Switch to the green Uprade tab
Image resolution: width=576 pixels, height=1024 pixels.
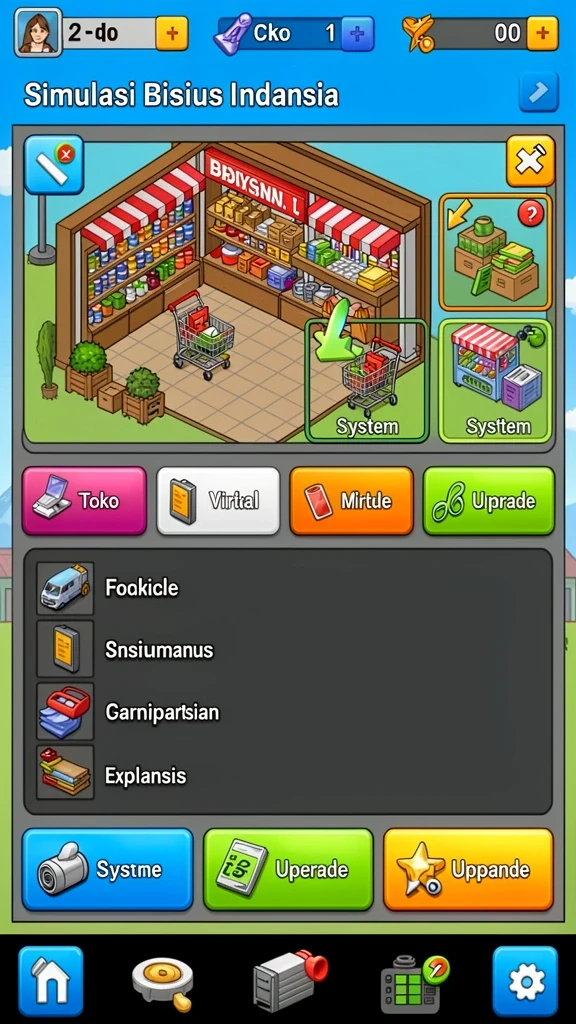488,501
